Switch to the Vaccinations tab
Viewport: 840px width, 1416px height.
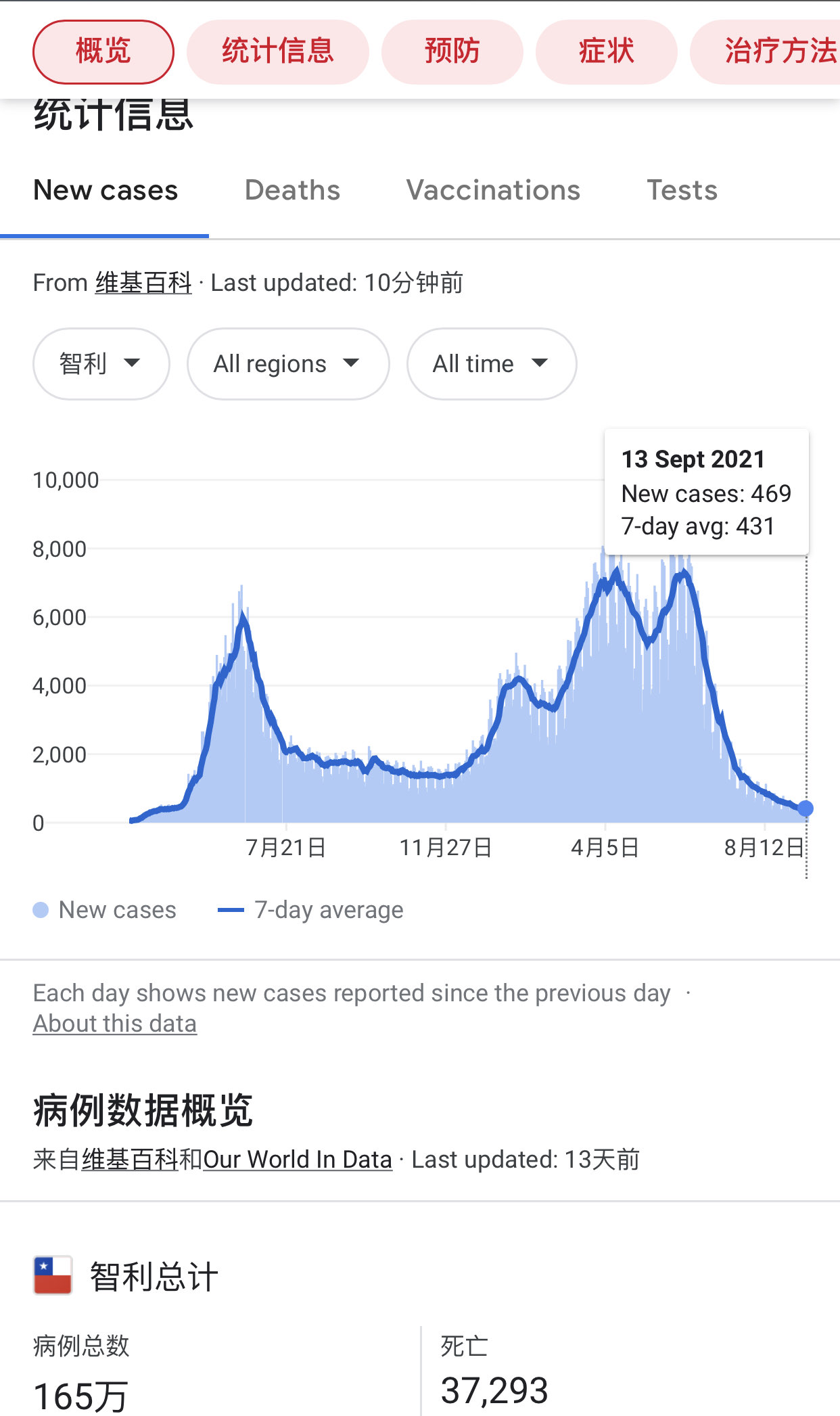point(493,191)
